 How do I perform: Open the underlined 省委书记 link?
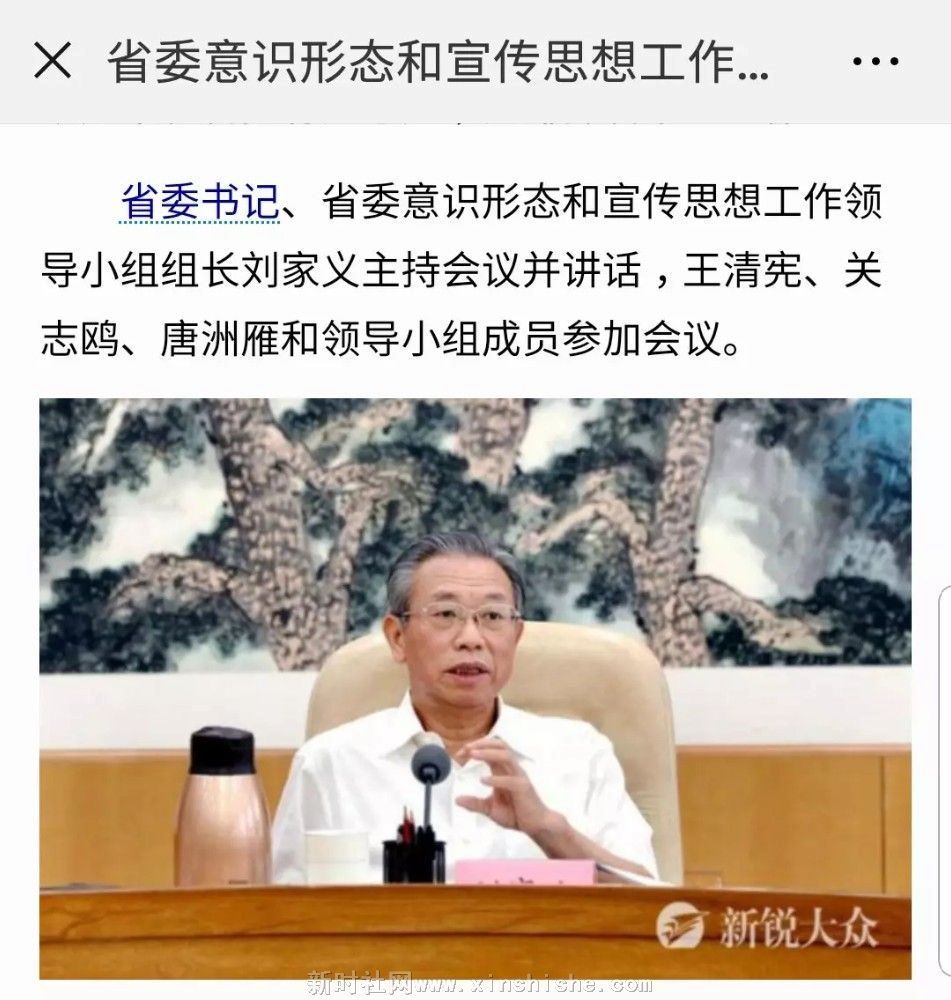pyautogui.click(x=198, y=201)
